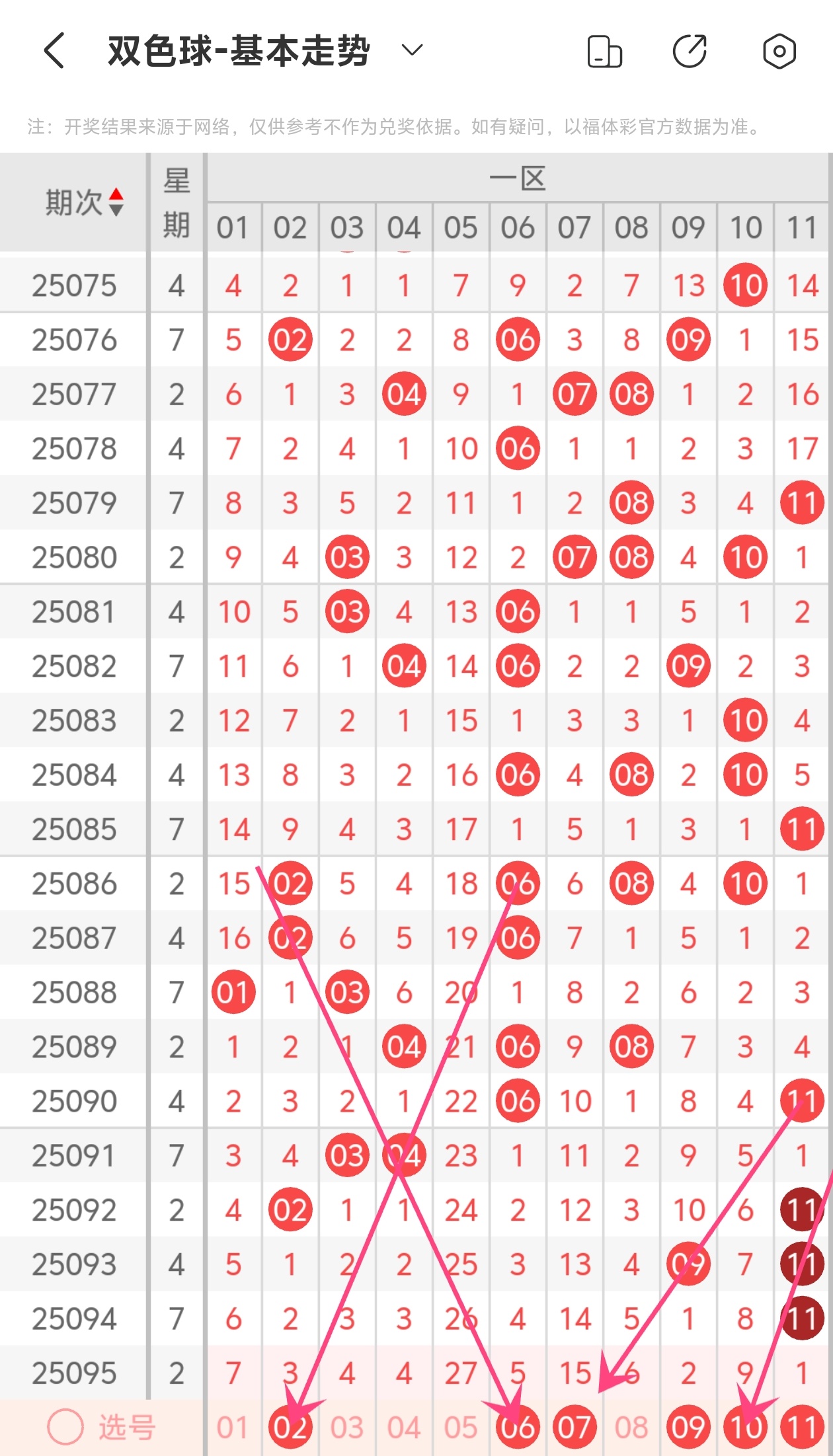Go back to the previous screen
The height and width of the screenshot is (1456, 833).
point(54,51)
